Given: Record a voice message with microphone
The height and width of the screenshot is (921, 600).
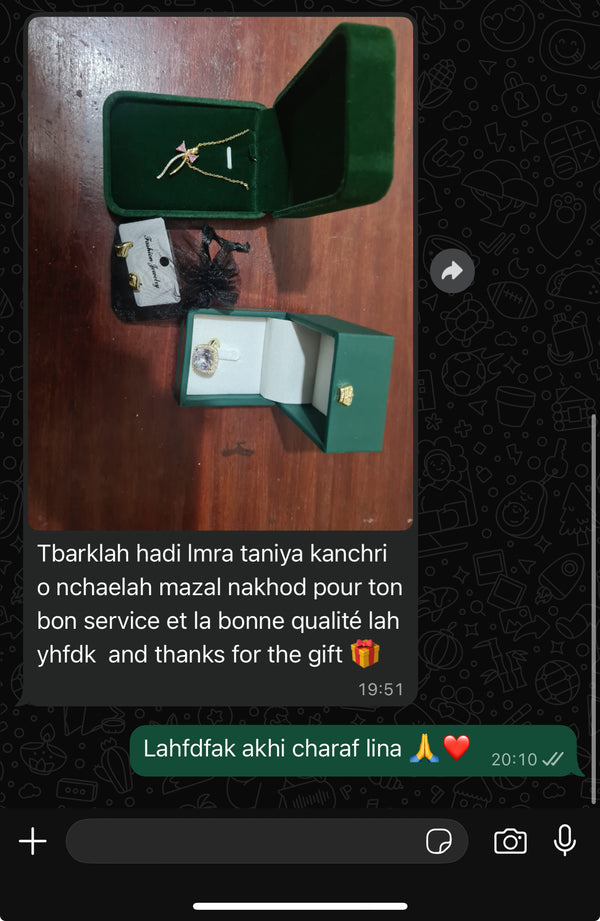Looking at the screenshot, I should click(x=565, y=841).
